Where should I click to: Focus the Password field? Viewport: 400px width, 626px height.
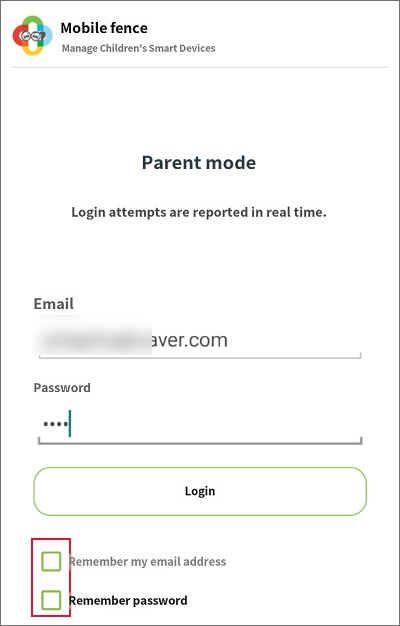click(200, 425)
